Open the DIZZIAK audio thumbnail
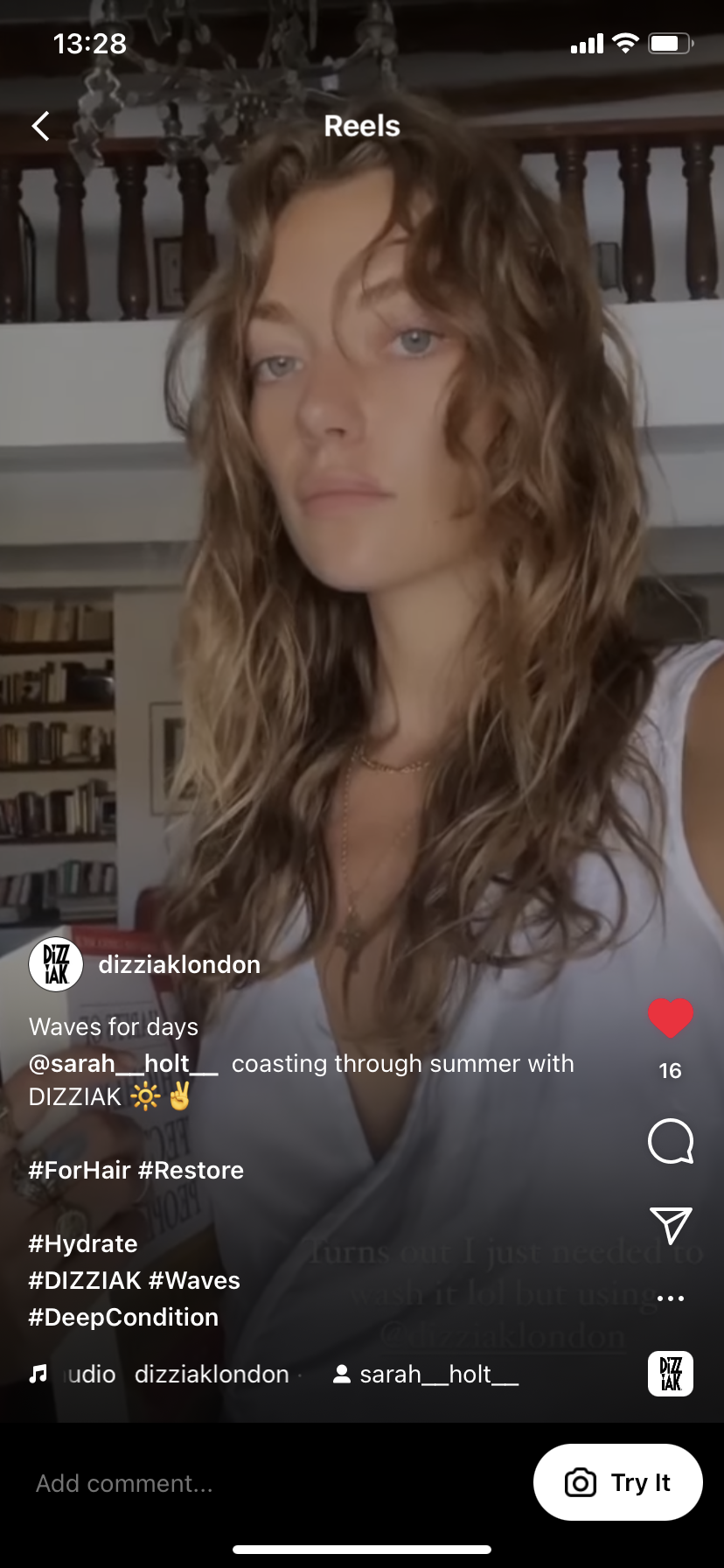The height and width of the screenshot is (1568, 724). [x=670, y=1374]
